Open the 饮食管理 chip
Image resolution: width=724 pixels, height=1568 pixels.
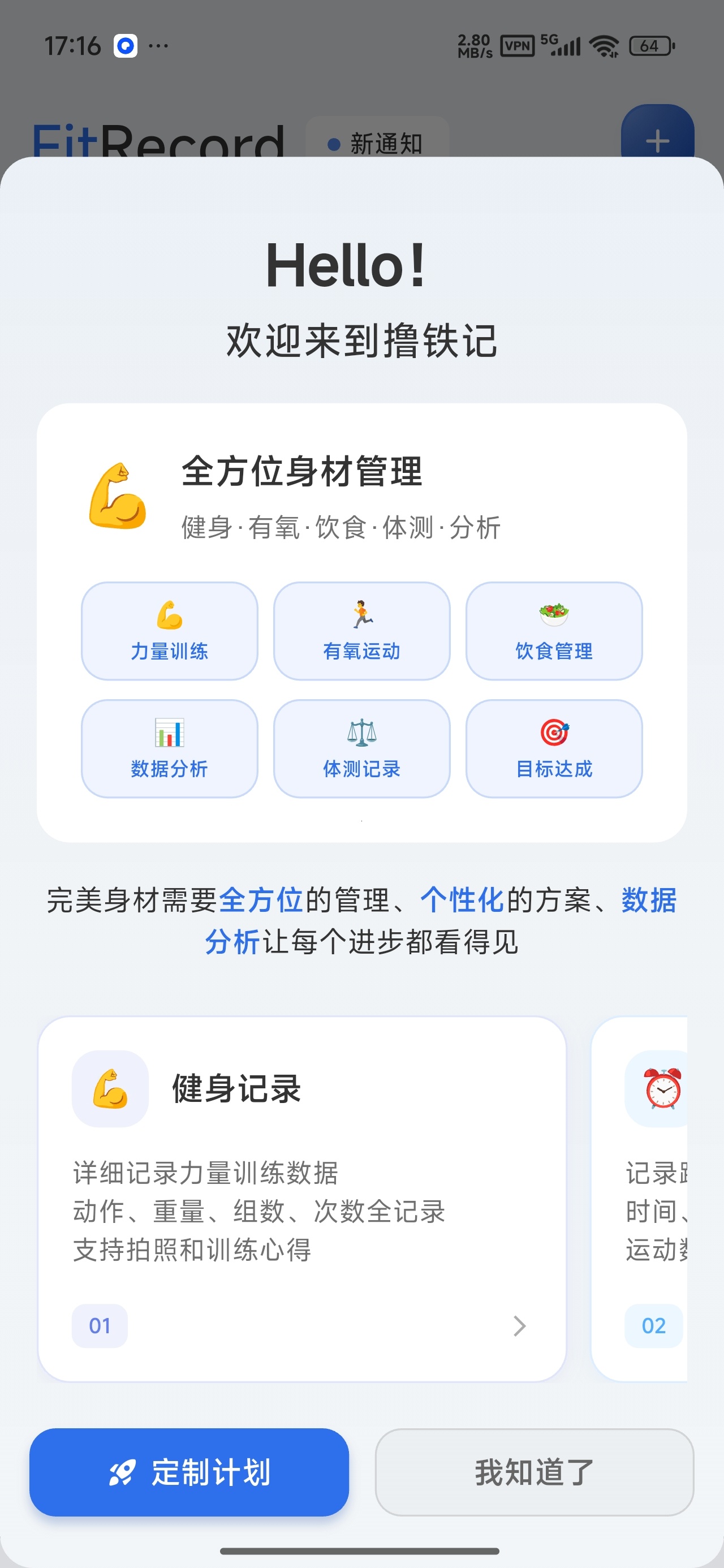coord(554,631)
